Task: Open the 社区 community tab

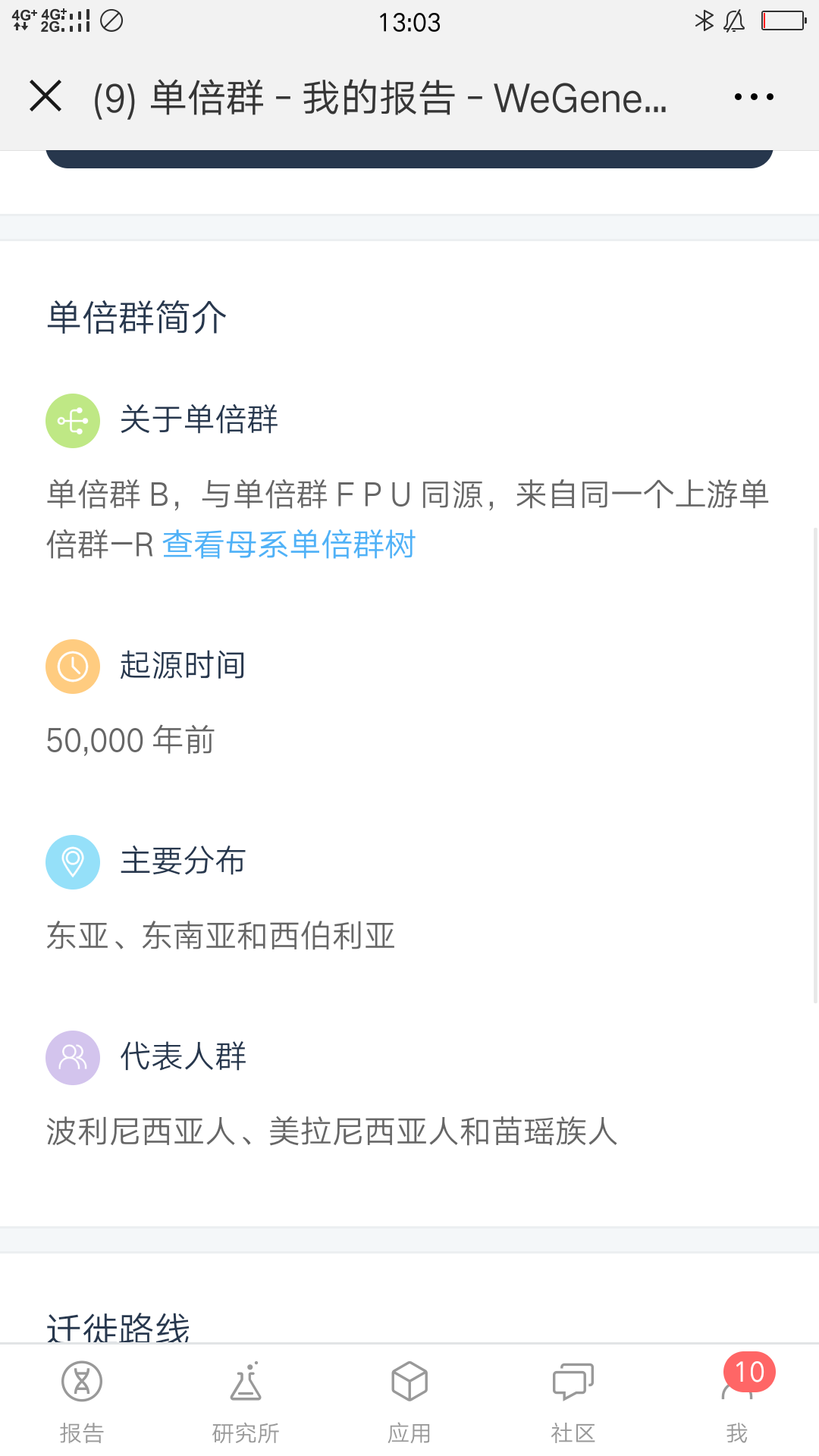Action: click(x=573, y=1401)
